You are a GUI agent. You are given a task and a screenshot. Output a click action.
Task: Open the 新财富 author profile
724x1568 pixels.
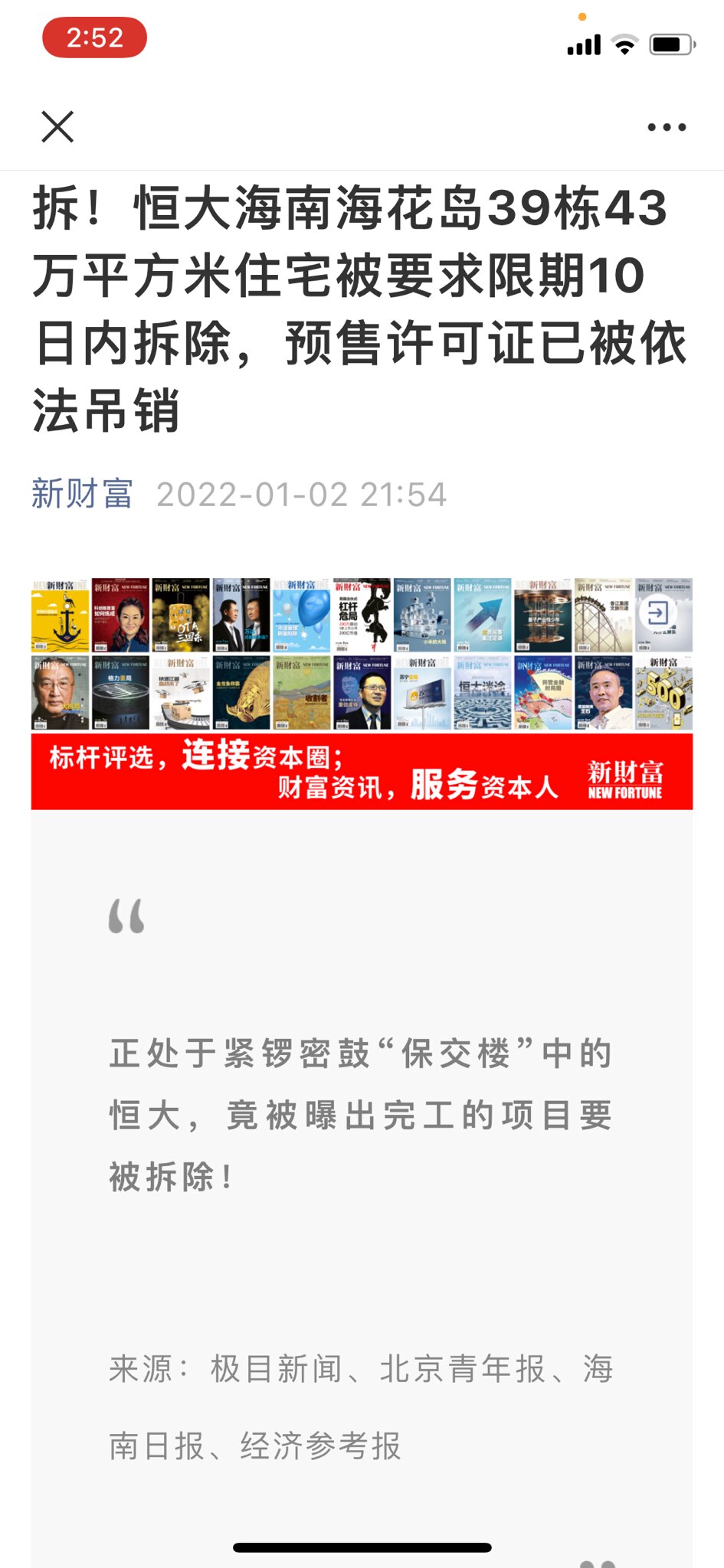click(81, 496)
